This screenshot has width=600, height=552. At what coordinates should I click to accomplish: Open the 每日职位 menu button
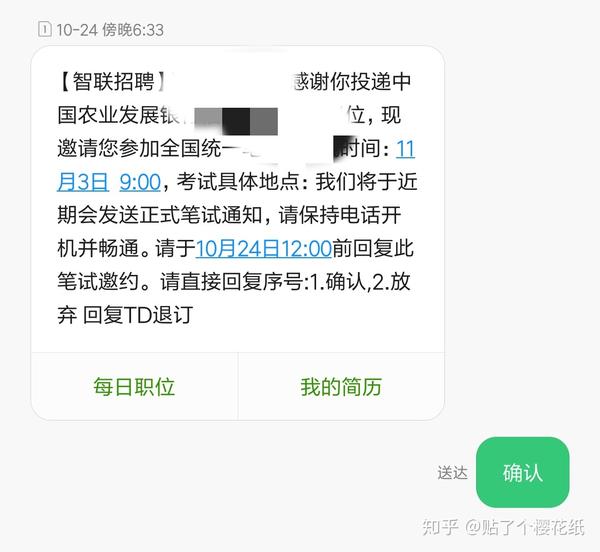(x=134, y=387)
